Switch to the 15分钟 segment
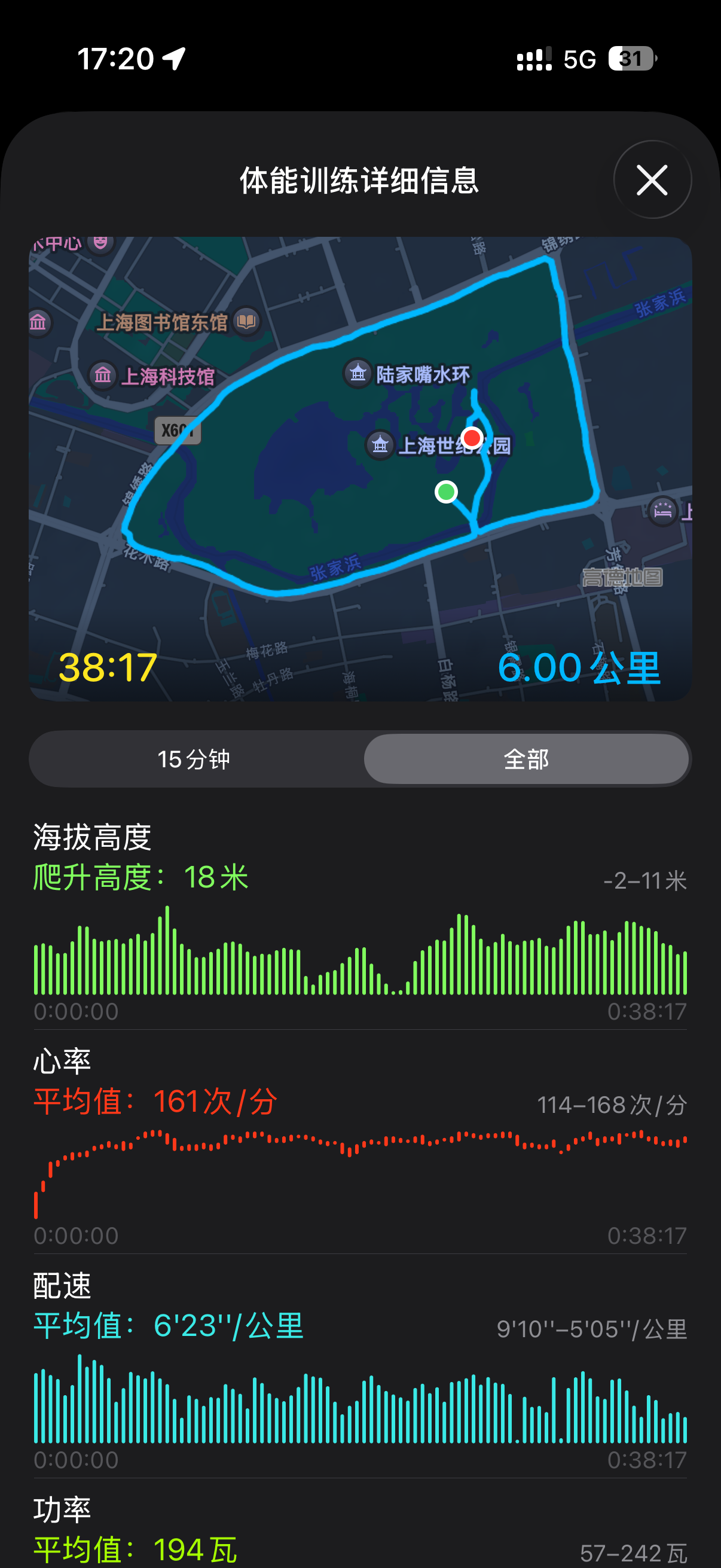 pos(195,758)
